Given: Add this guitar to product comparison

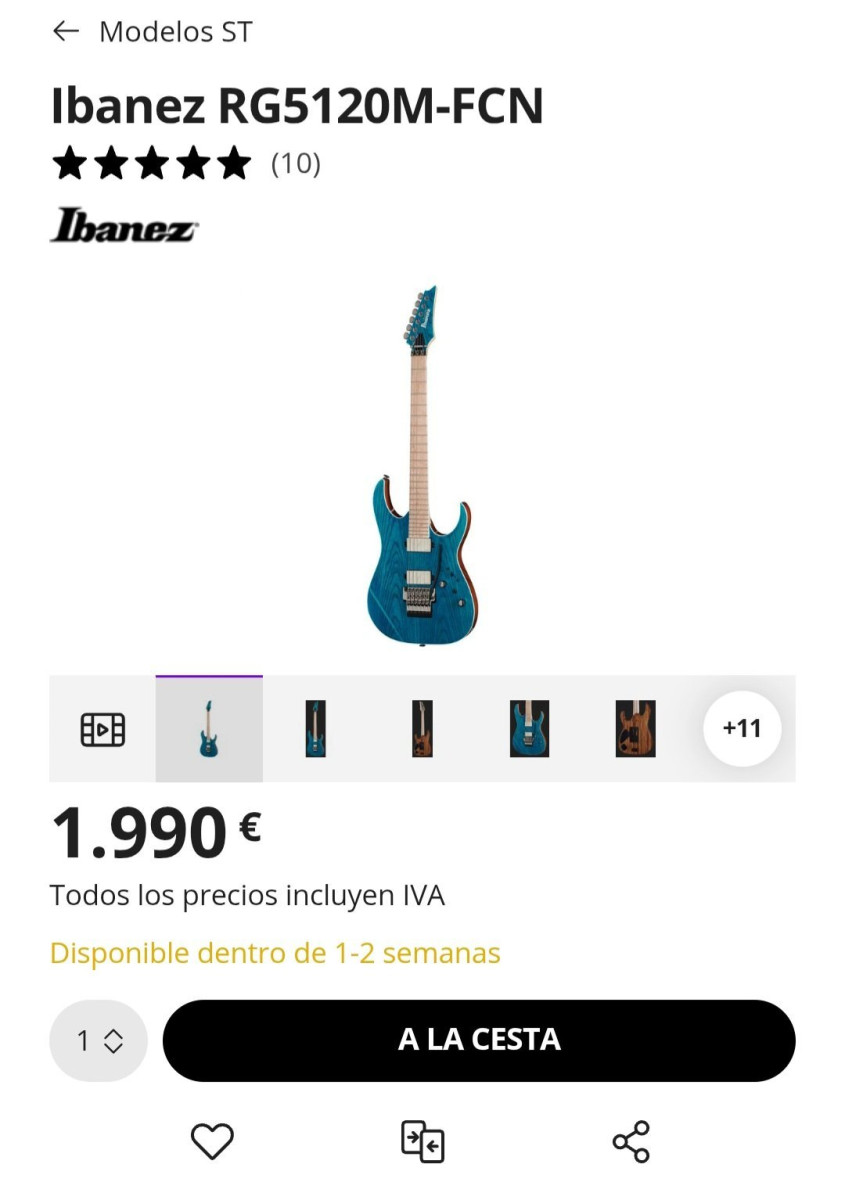Looking at the screenshot, I should tap(422, 1141).
